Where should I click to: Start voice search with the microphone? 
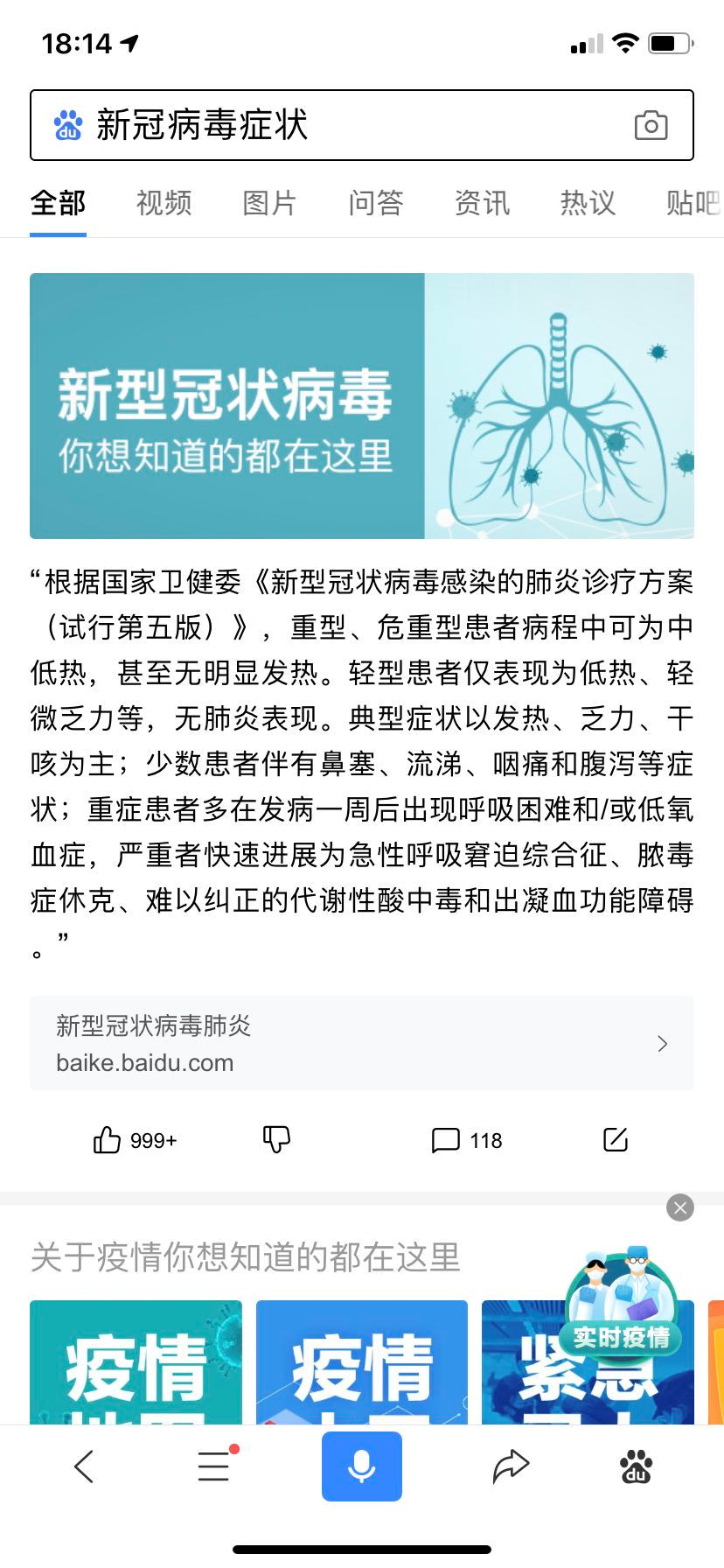coord(362,1466)
